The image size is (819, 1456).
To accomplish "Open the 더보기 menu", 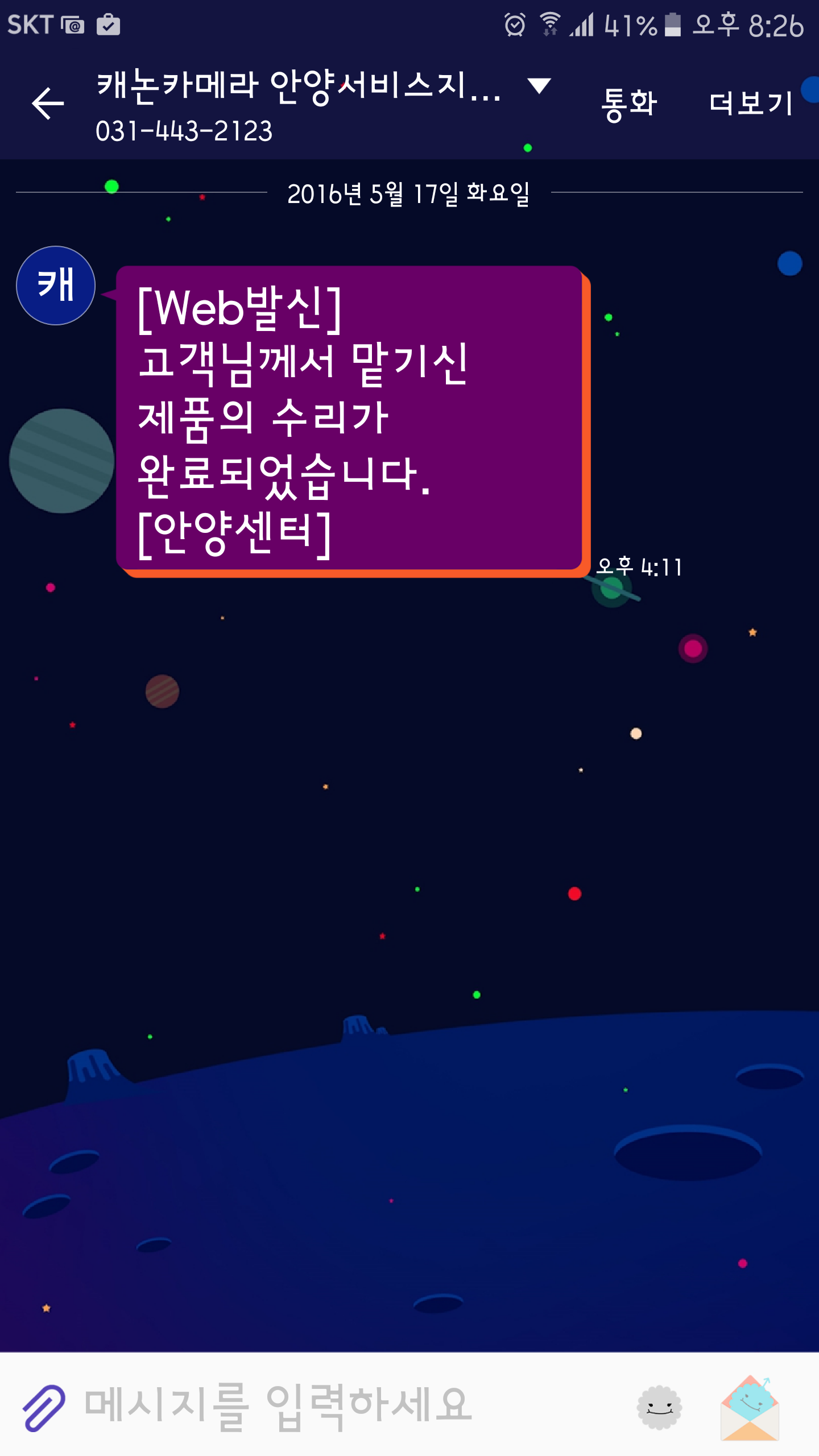I will tap(751, 104).
